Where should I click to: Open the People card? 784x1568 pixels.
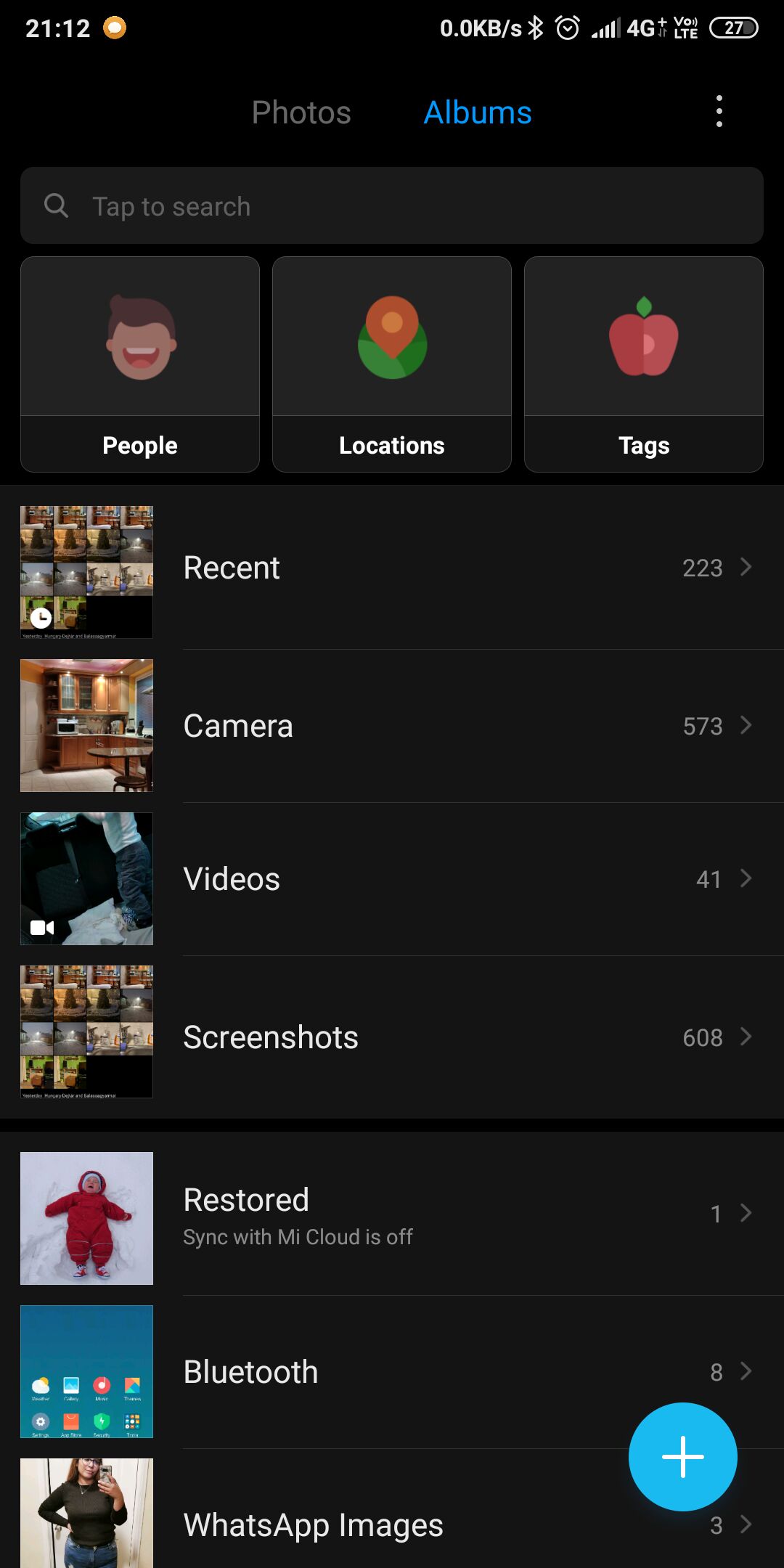[x=140, y=364]
